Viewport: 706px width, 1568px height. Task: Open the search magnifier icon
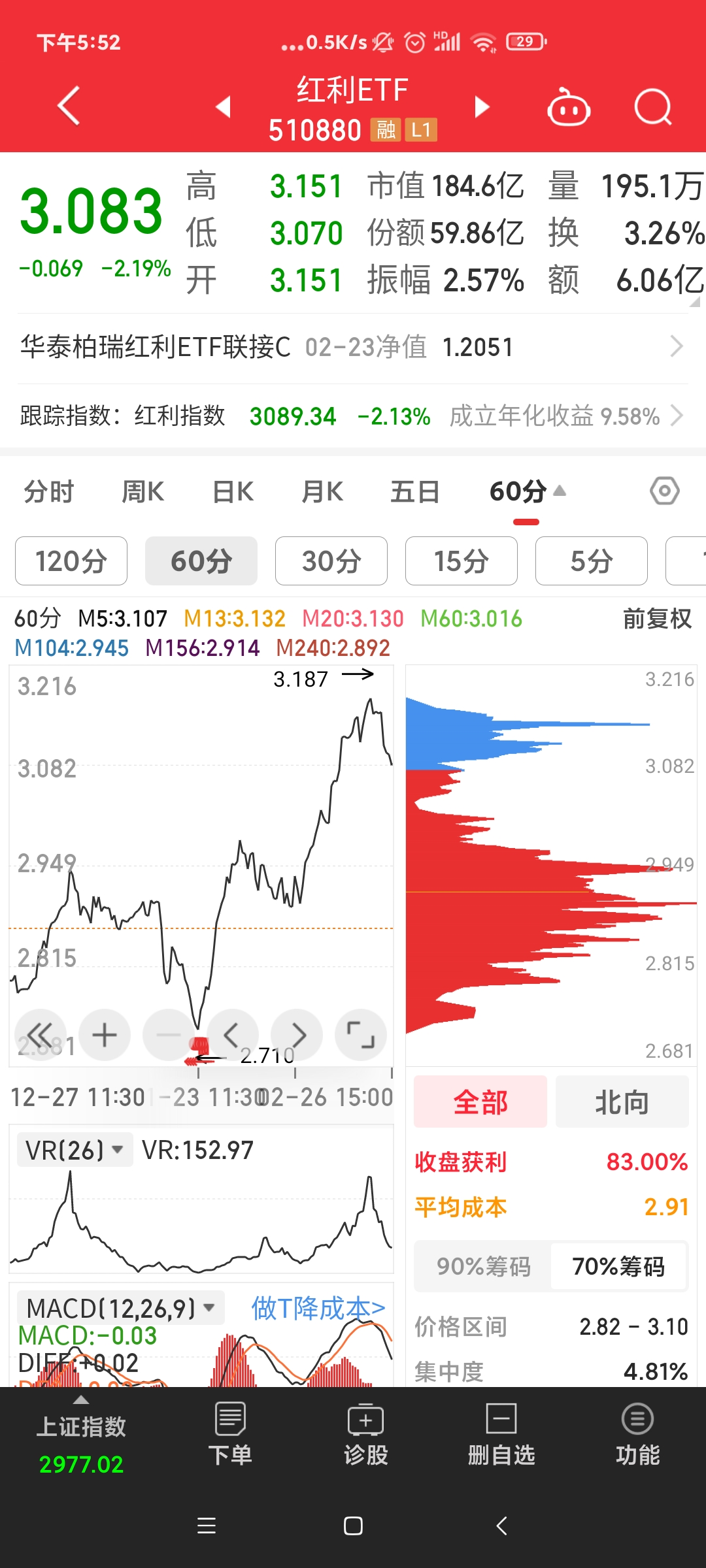pyautogui.click(x=652, y=107)
